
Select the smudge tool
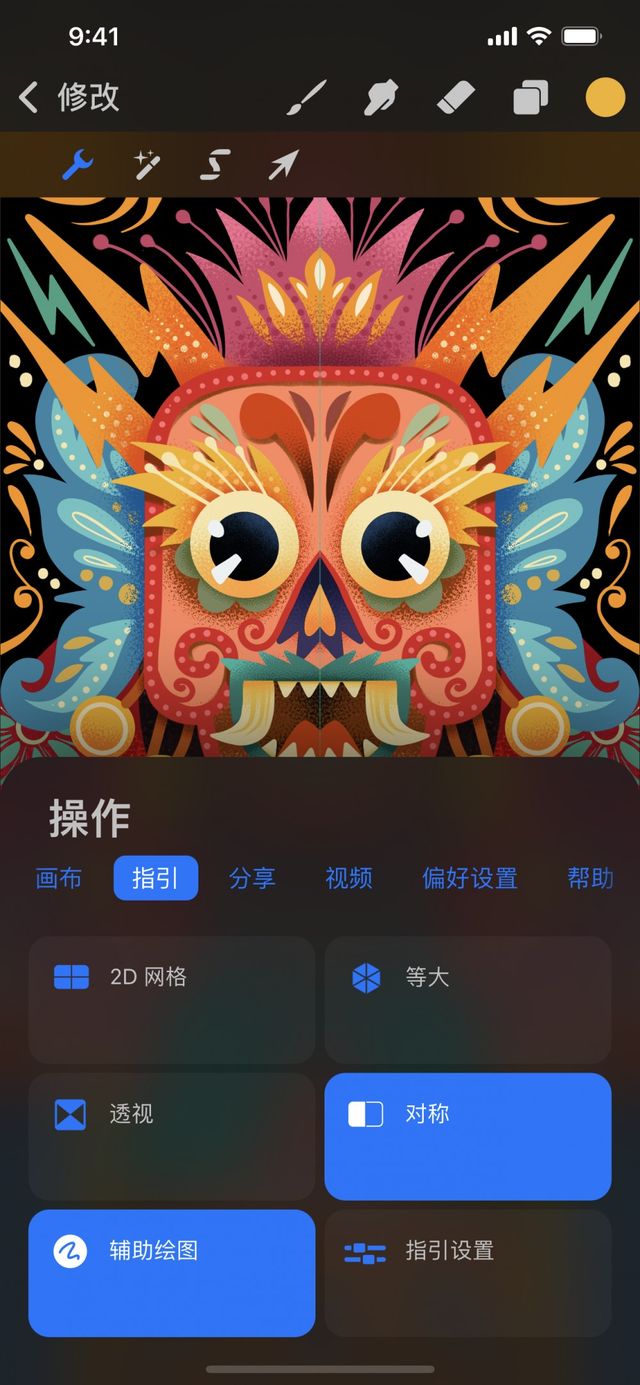[382, 98]
